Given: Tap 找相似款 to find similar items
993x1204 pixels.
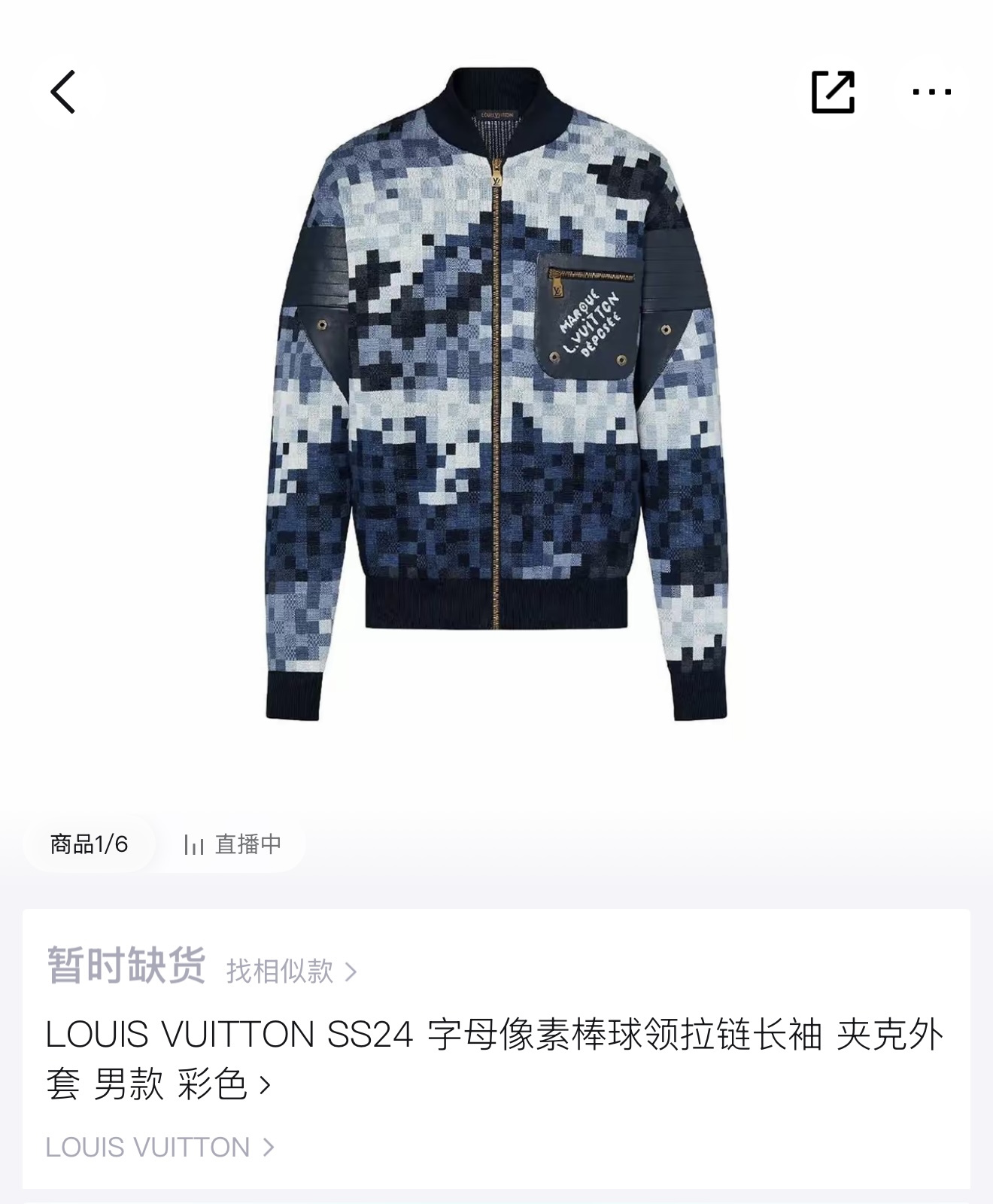Looking at the screenshot, I should [x=291, y=971].
